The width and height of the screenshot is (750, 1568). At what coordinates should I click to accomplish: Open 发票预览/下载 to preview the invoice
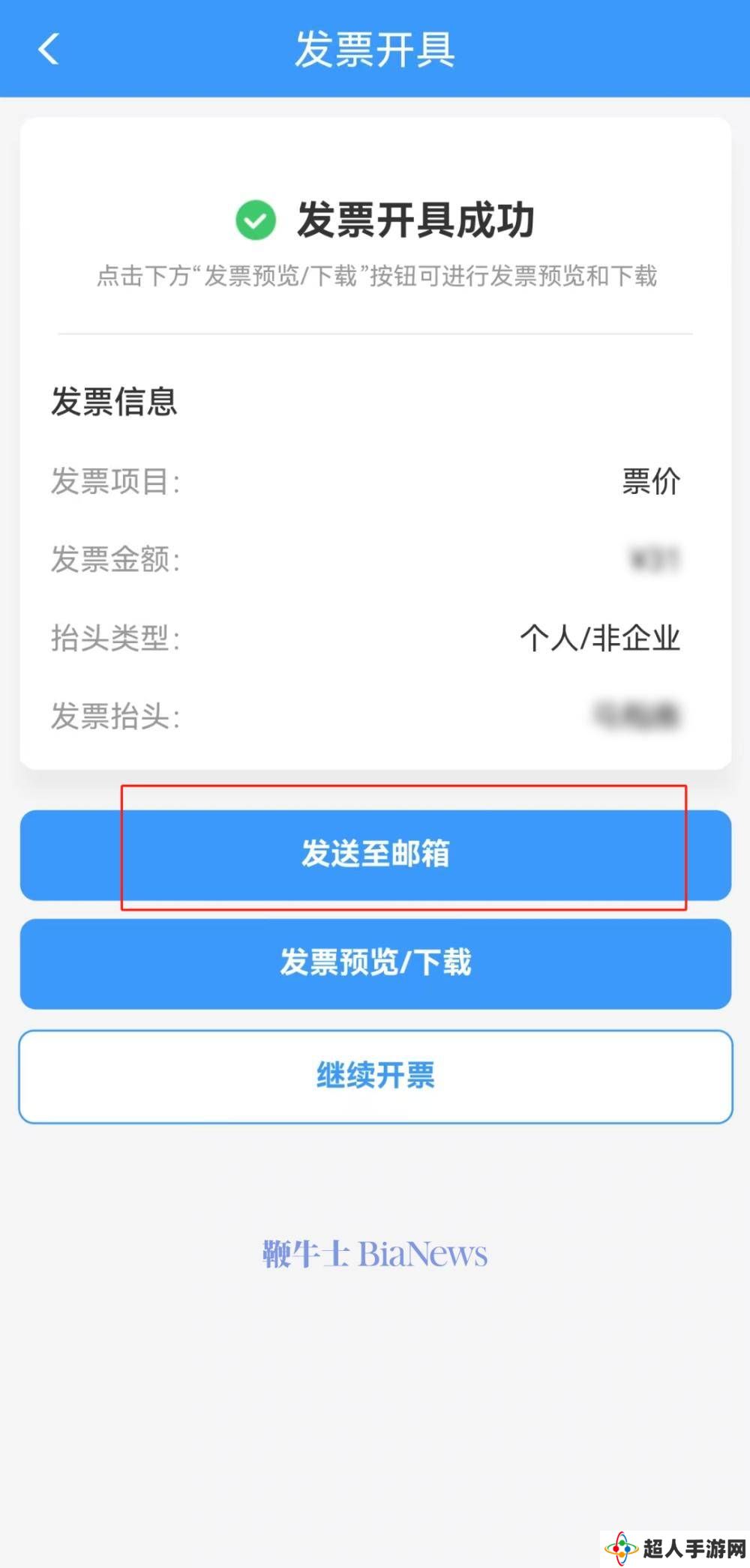click(375, 963)
